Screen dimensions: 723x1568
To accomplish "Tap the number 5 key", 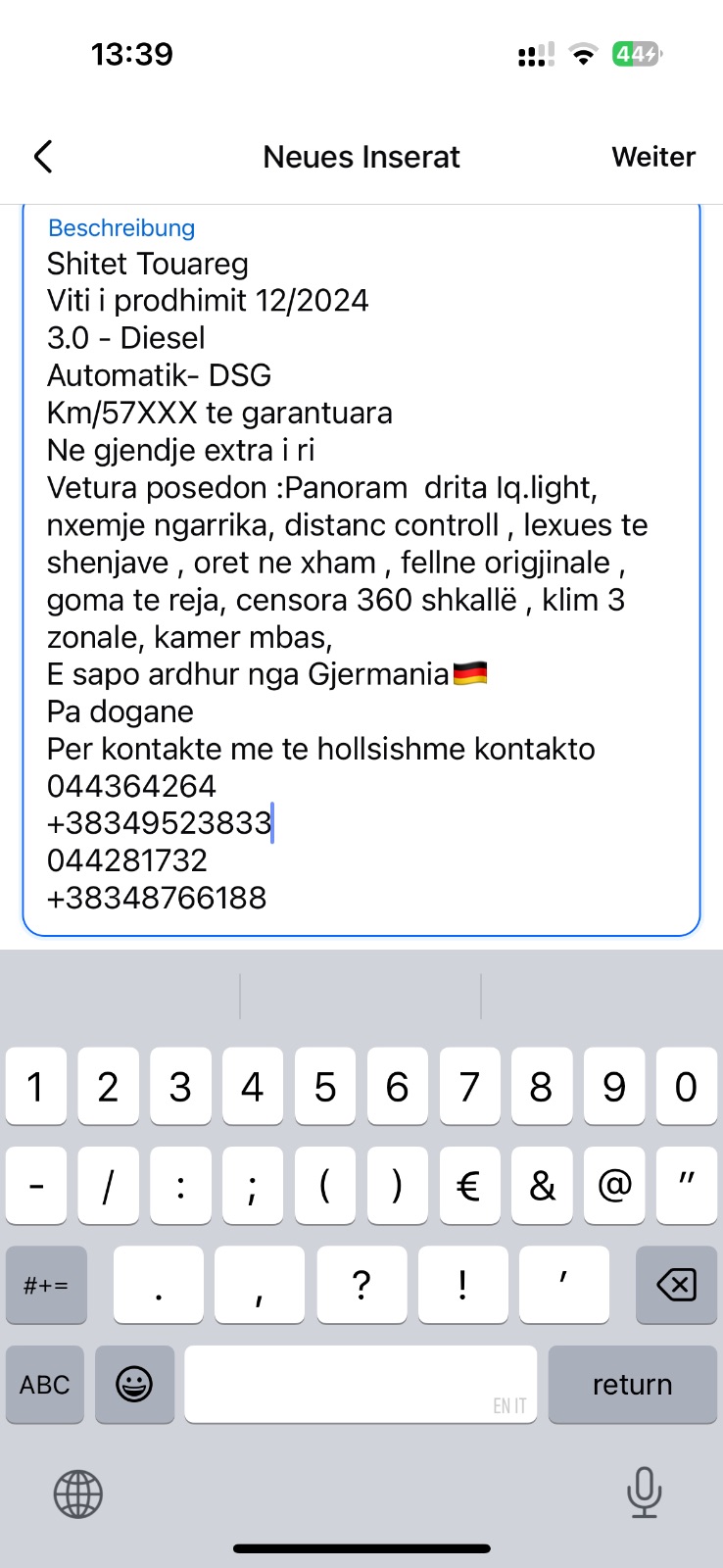I will point(325,1087).
